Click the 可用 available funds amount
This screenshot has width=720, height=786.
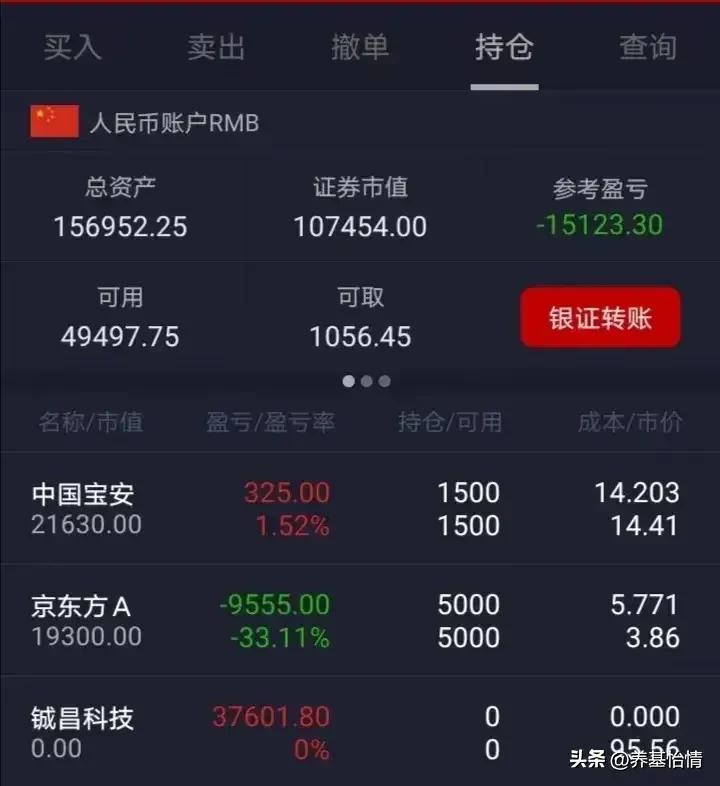click(x=122, y=337)
